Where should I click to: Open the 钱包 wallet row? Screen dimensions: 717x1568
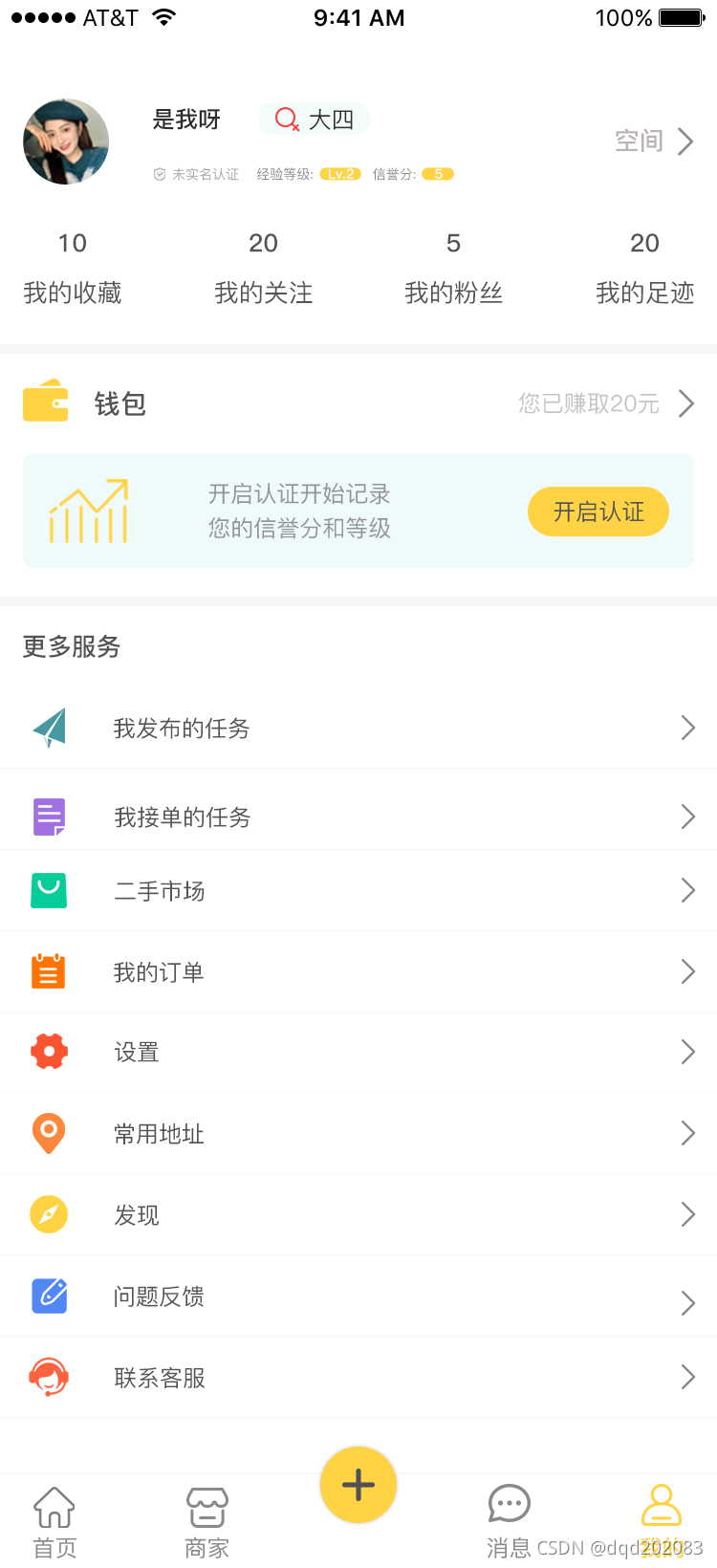358,403
